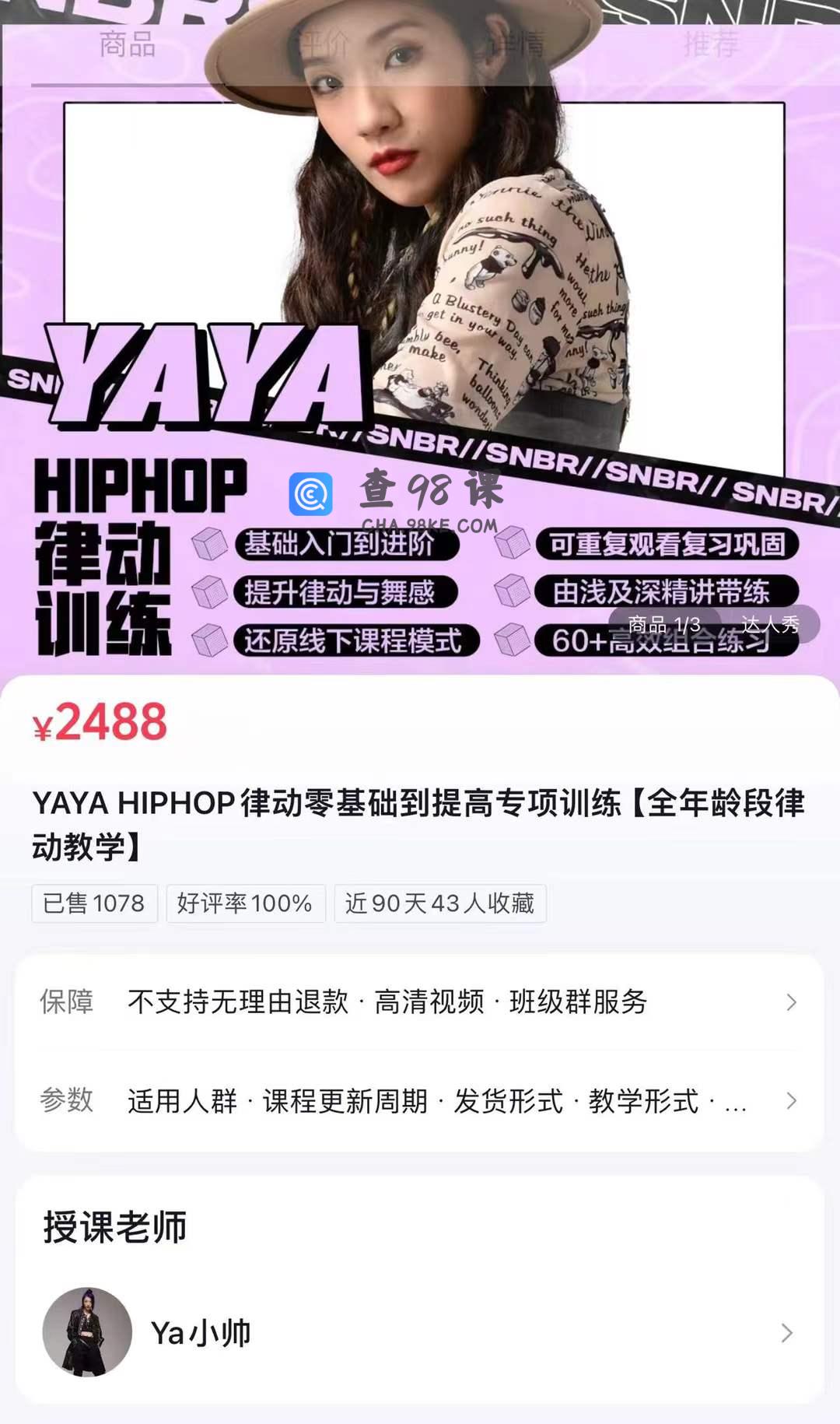Screen dimensions: 840x1424
Task: Switch to the 商品 tab
Action: [128, 45]
